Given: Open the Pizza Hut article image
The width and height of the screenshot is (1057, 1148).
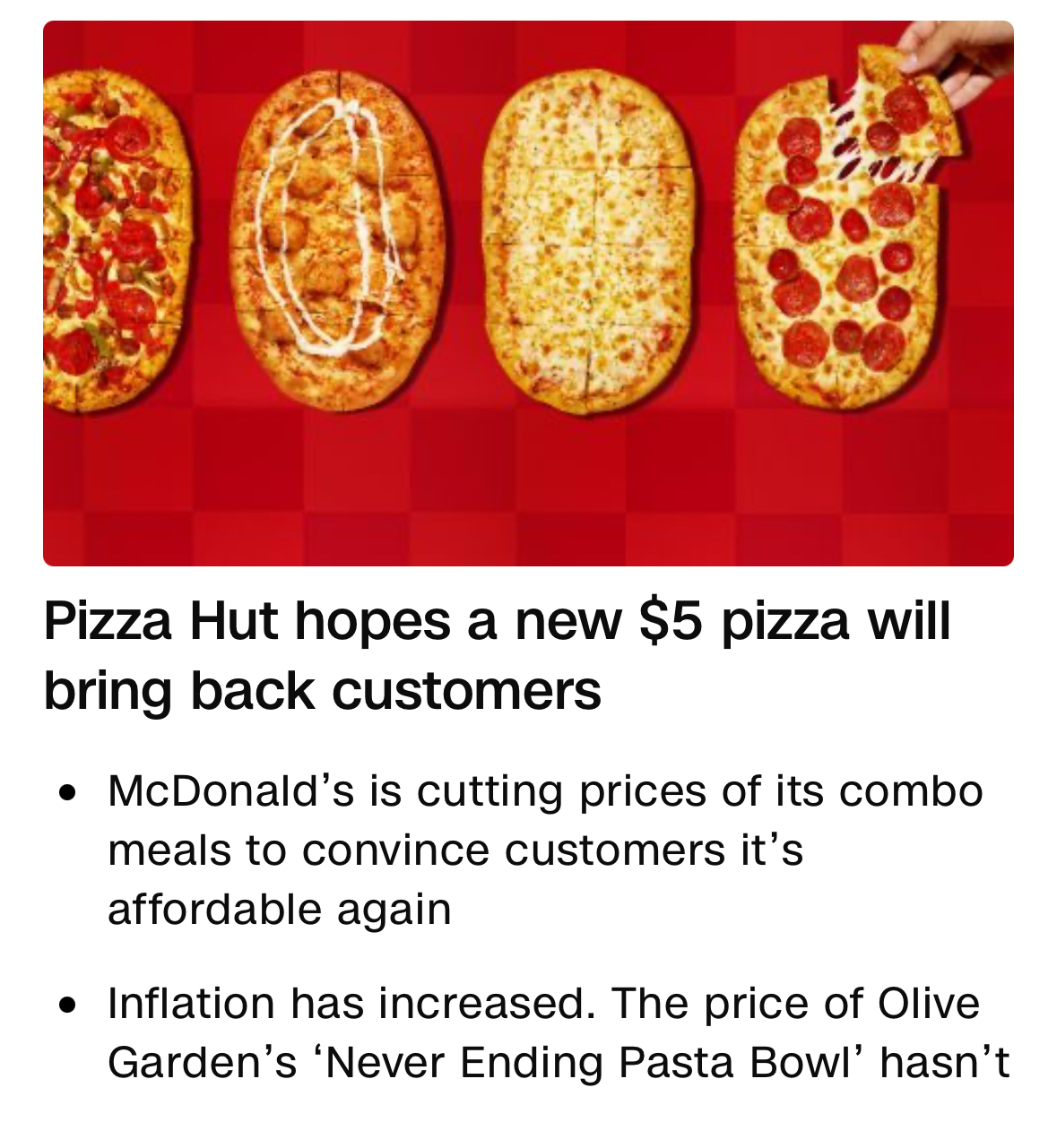Looking at the screenshot, I should point(528,293).
